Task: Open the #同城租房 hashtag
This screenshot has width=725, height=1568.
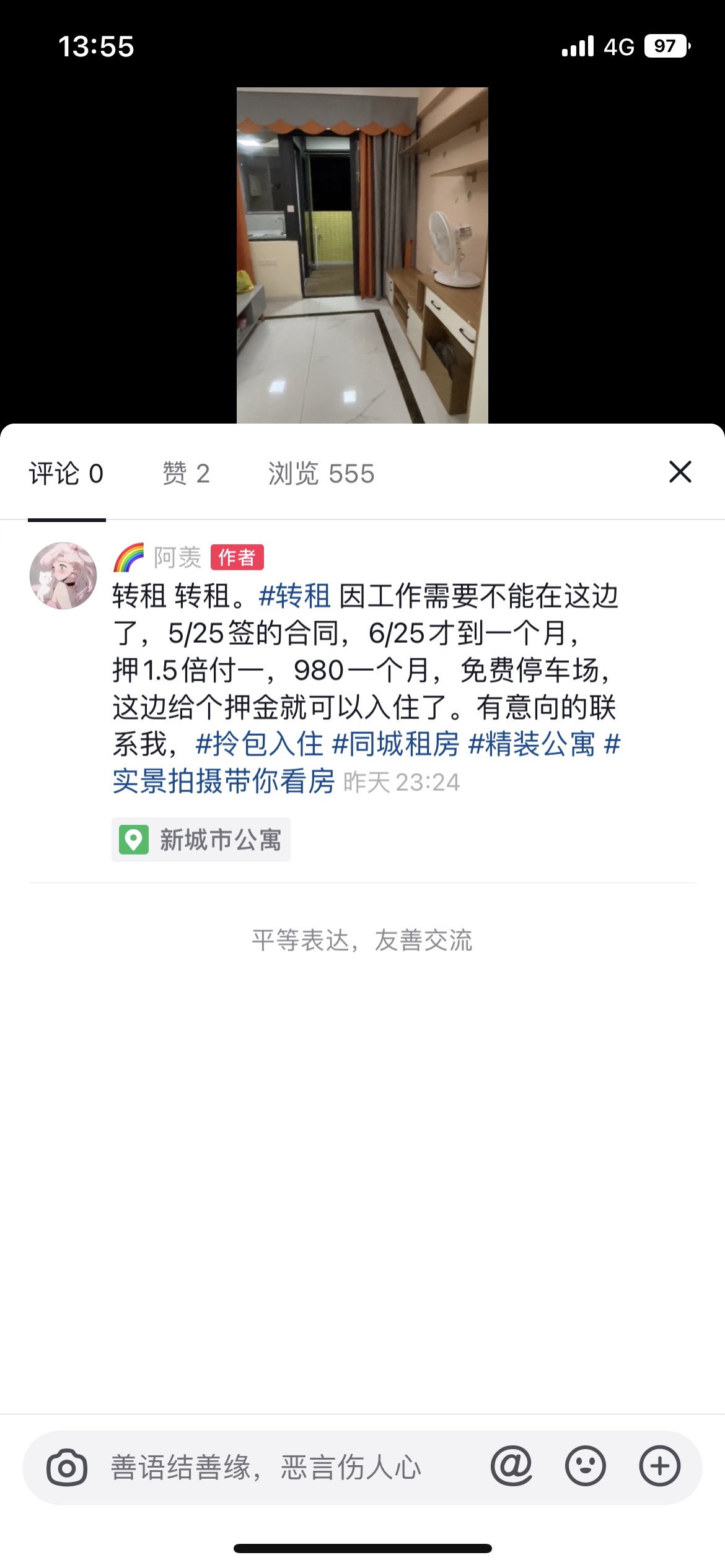Action: (396, 744)
